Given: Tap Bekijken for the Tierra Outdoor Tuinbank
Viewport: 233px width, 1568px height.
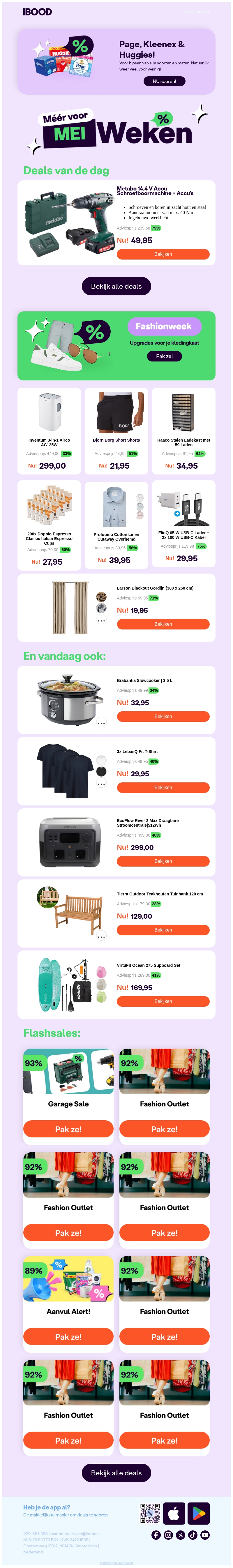Looking at the screenshot, I should tap(163, 930).
